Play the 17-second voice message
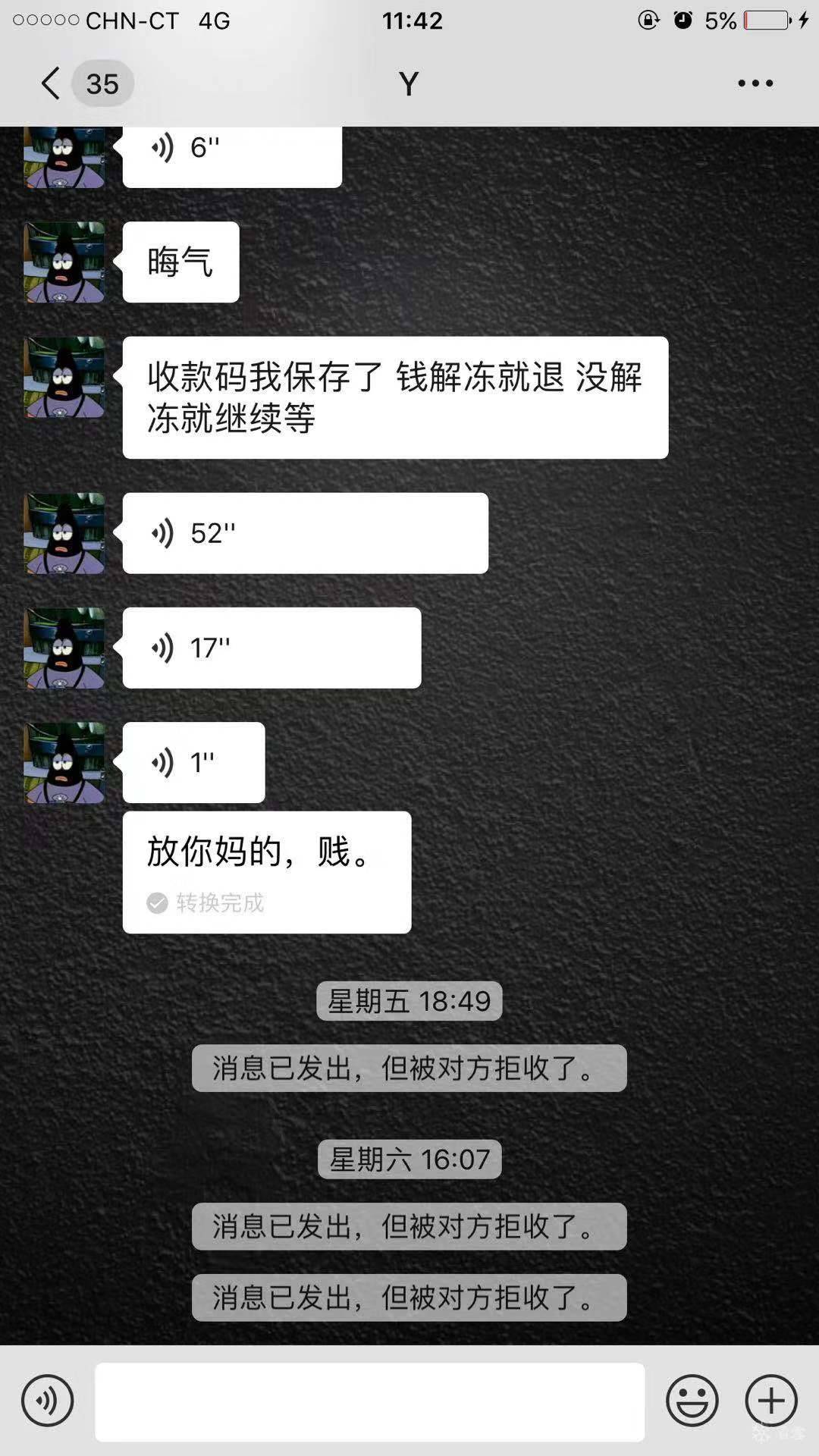The width and height of the screenshot is (819, 1456). [271, 648]
